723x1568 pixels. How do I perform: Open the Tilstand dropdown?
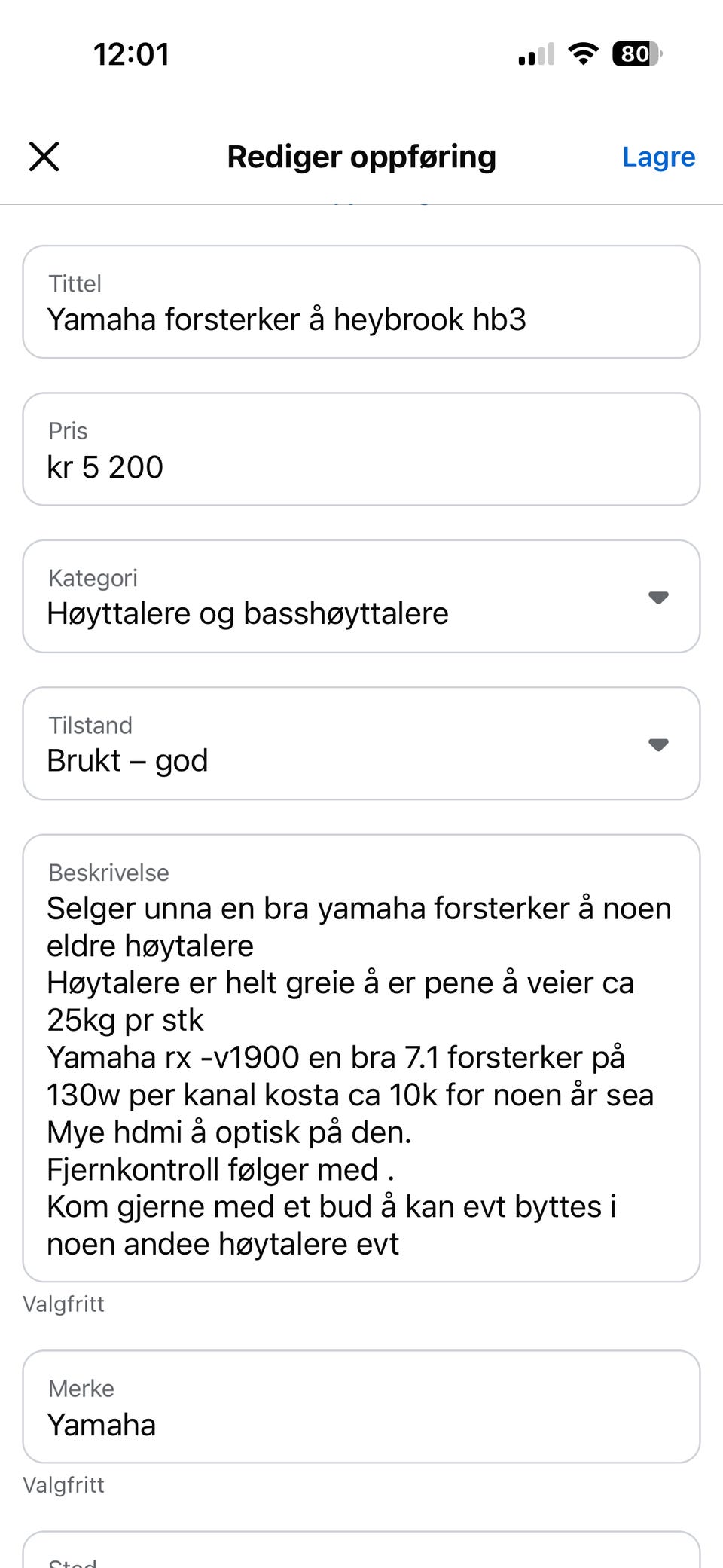361,744
